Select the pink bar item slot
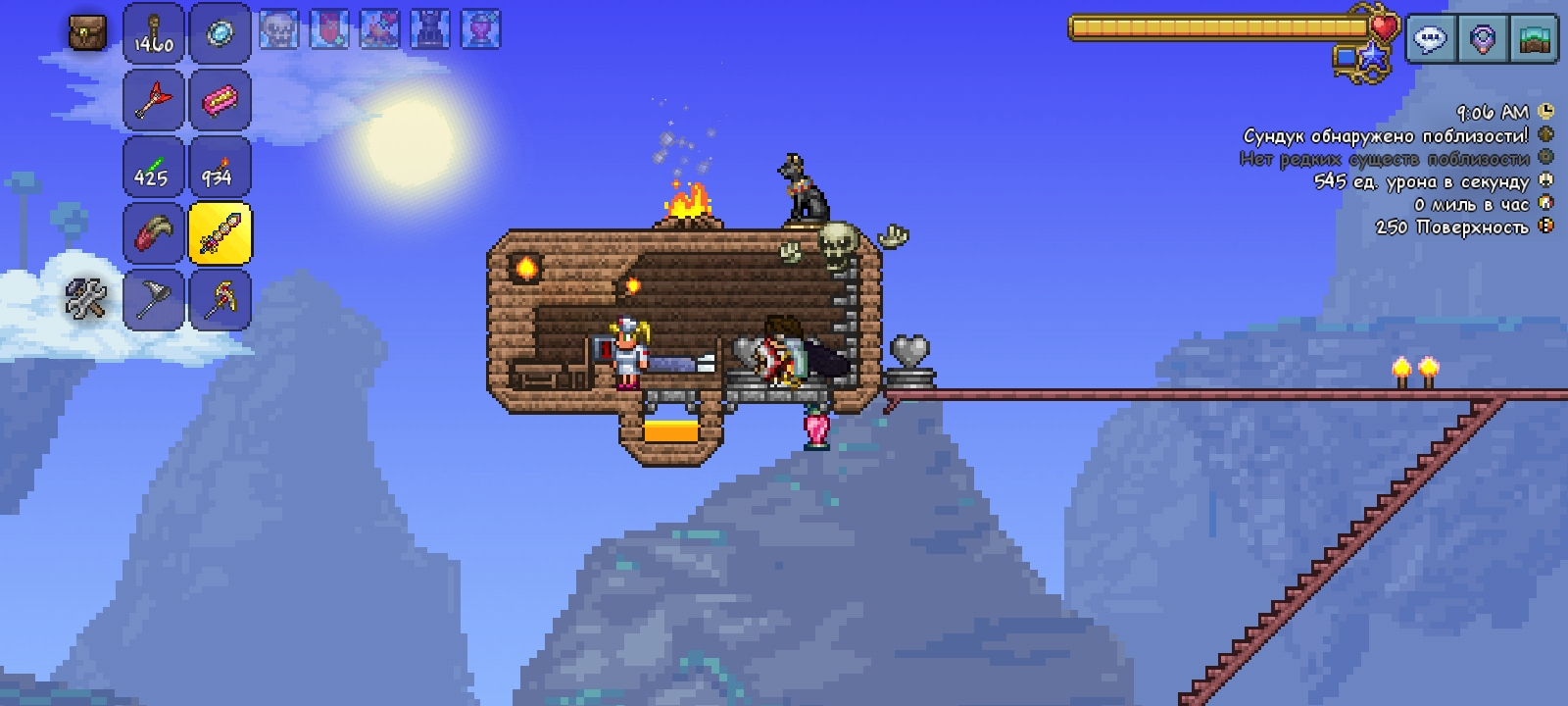 tap(220, 100)
